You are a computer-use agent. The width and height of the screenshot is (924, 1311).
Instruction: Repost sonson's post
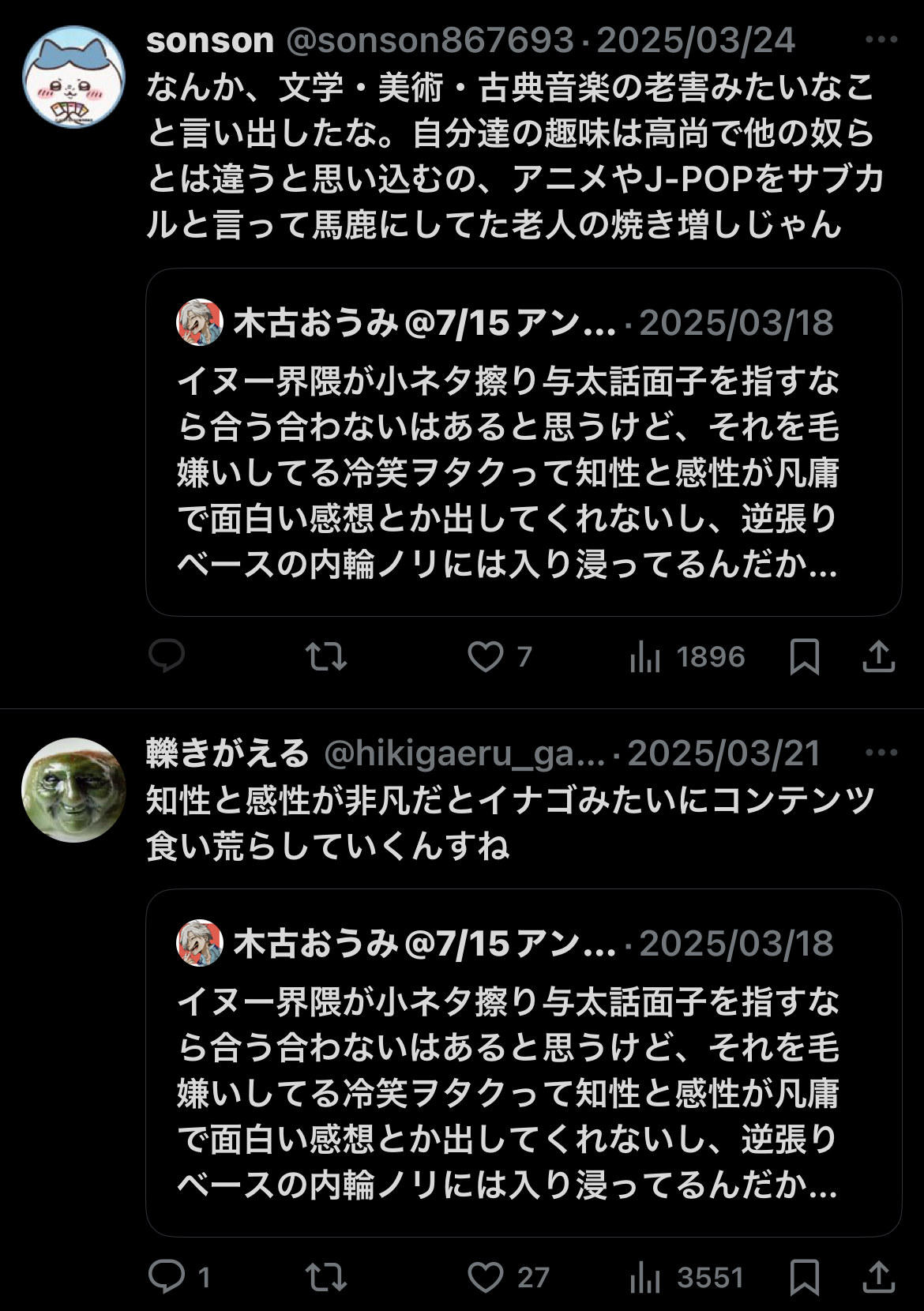pyautogui.click(x=326, y=656)
